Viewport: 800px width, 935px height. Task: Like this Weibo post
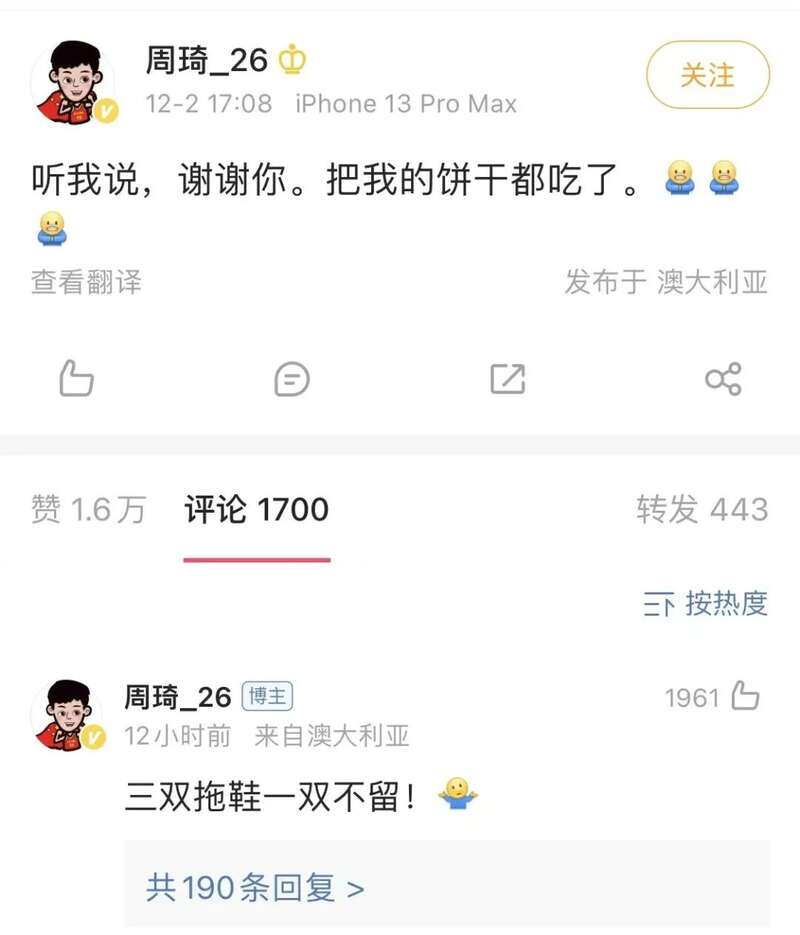77,379
